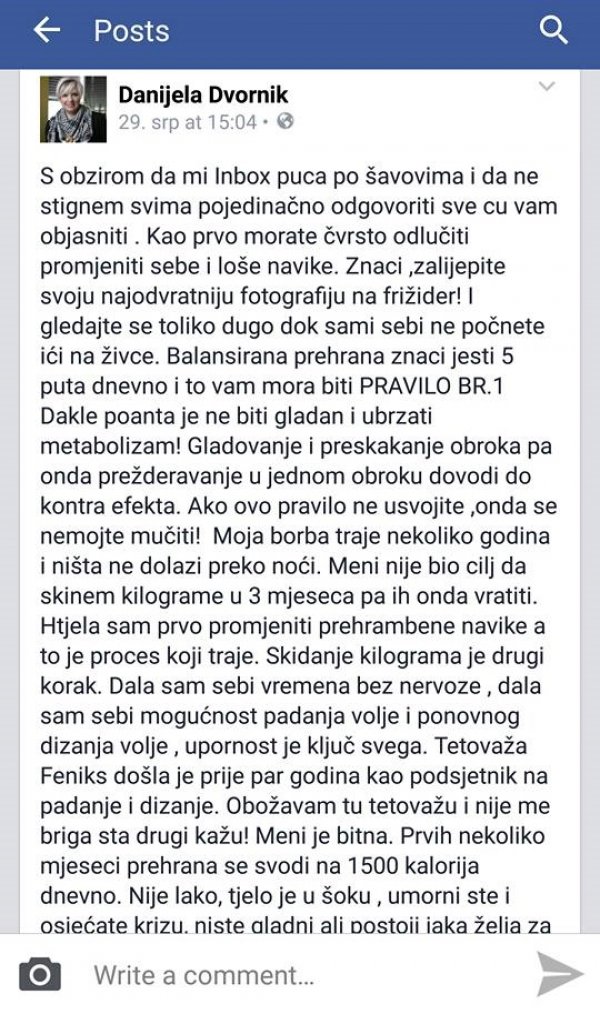
Task: Open Danijela Dvornik's profile name link
Action: [x=204, y=95]
